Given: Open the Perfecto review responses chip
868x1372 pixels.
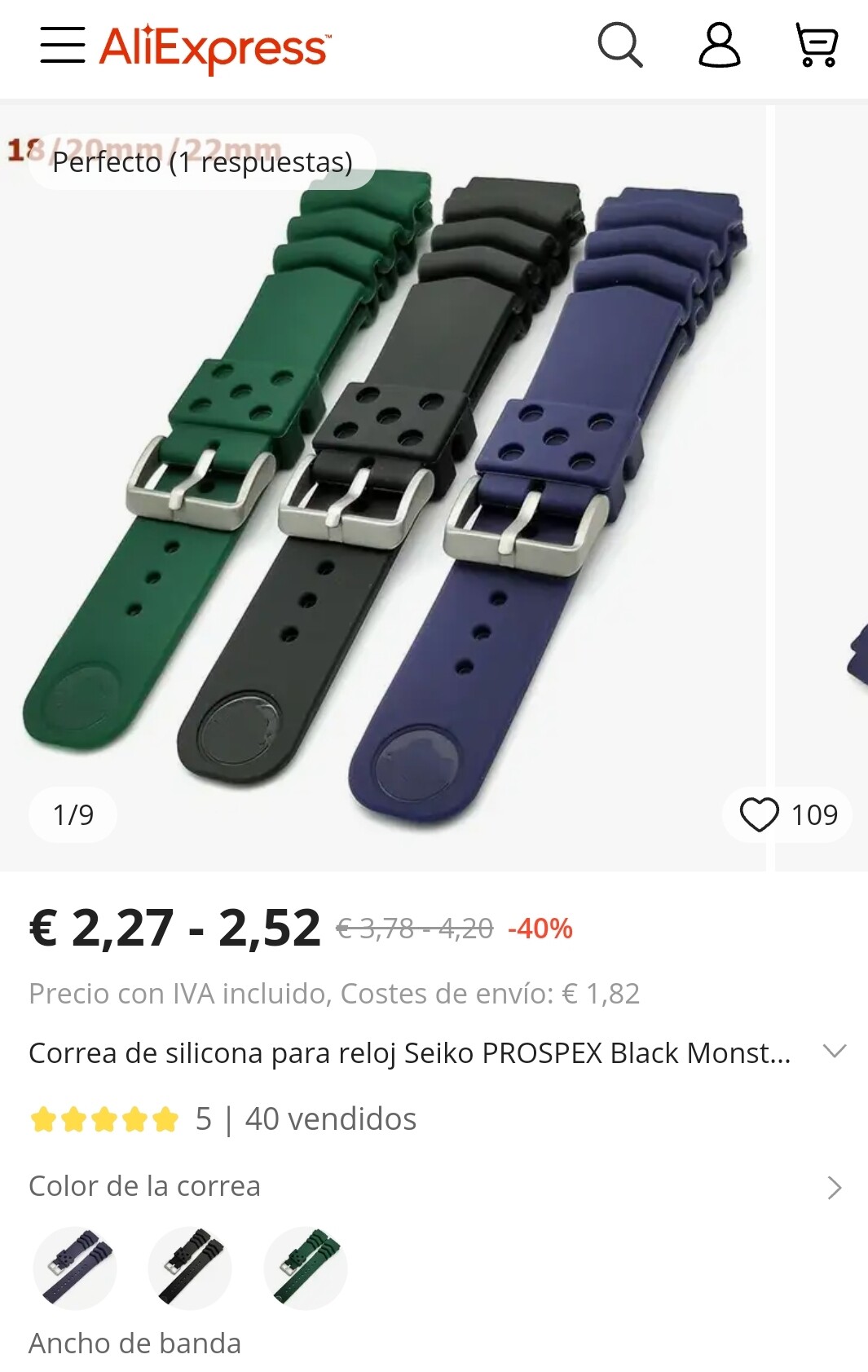Looking at the screenshot, I should (202, 162).
